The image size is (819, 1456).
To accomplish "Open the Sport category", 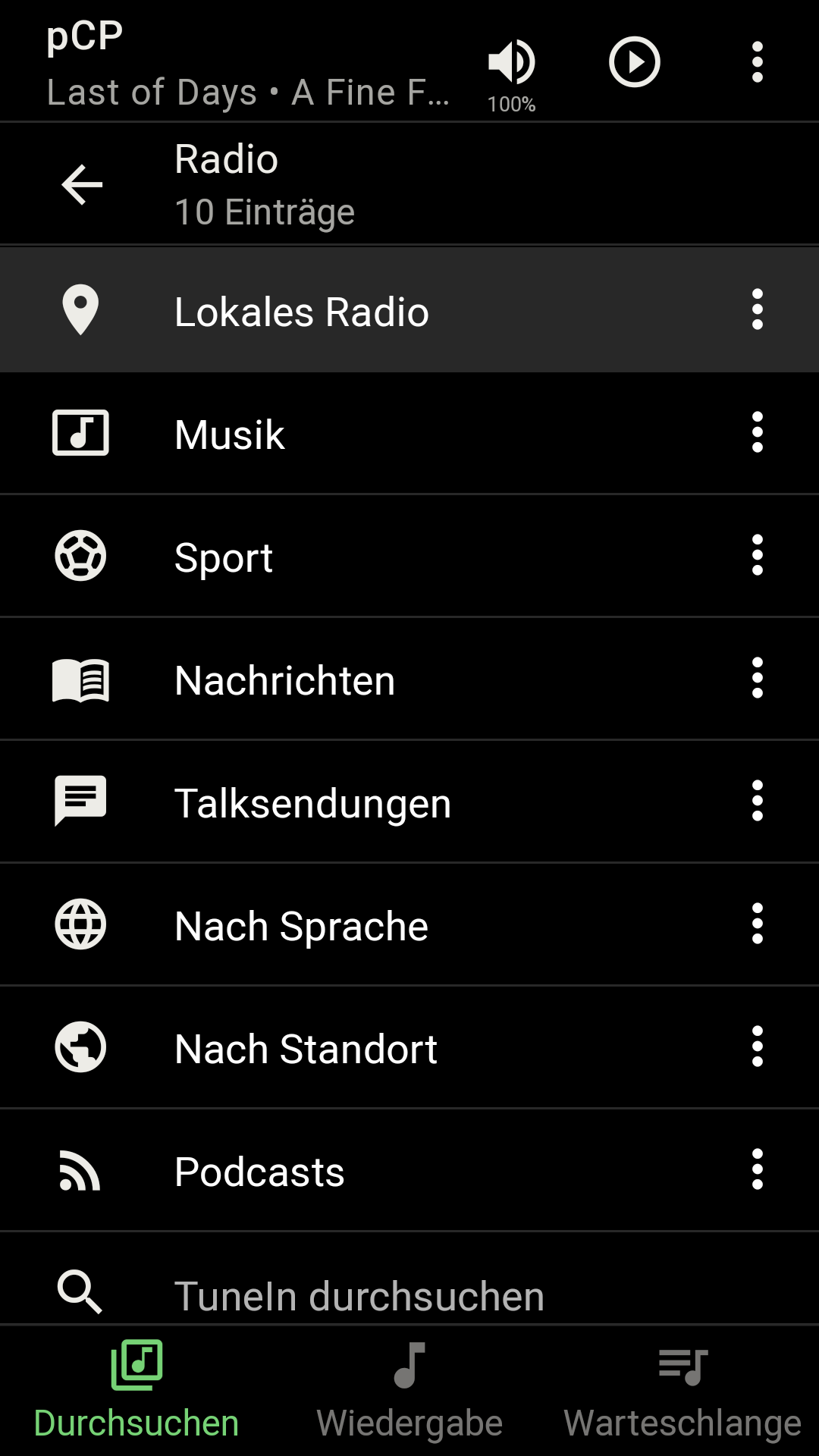I will (409, 556).
